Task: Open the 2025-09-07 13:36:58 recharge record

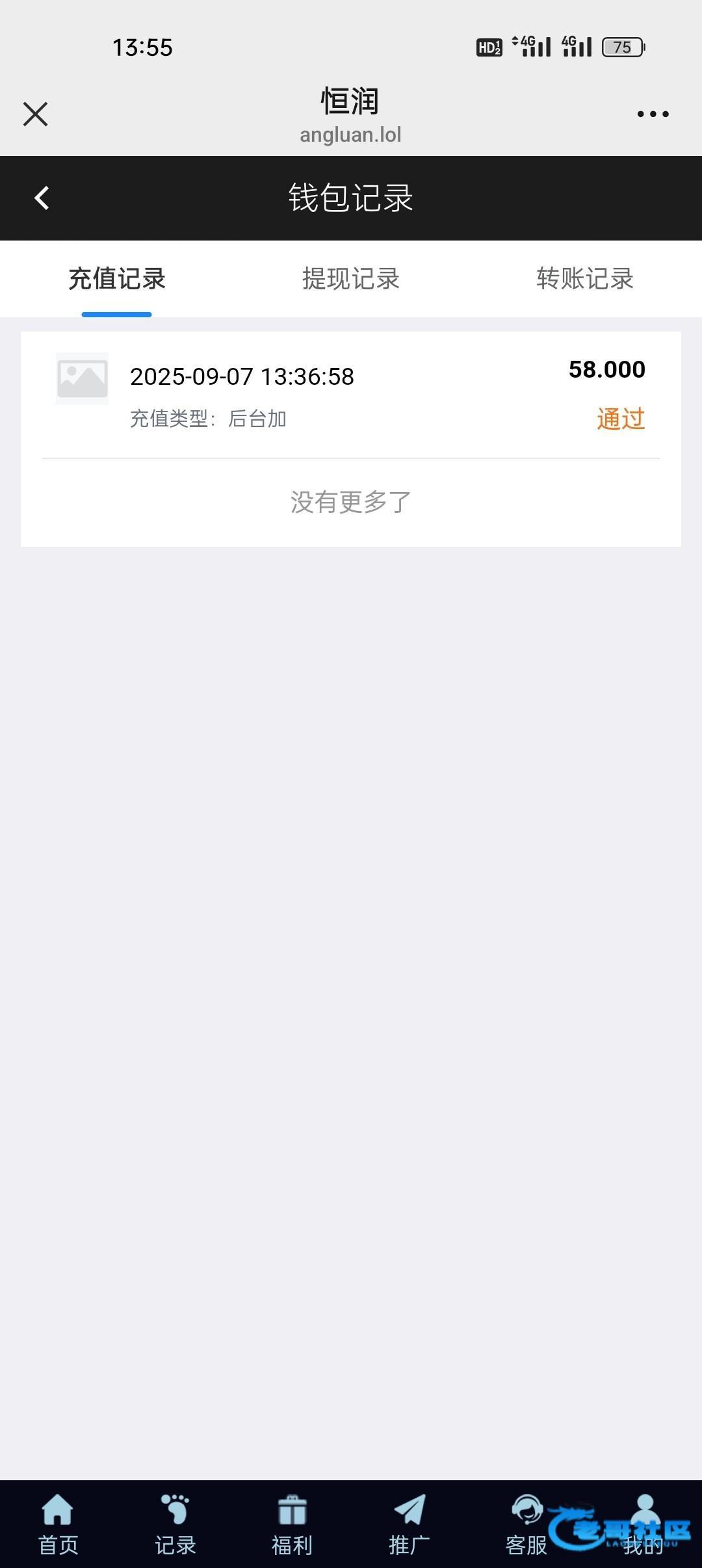Action: click(x=351, y=394)
